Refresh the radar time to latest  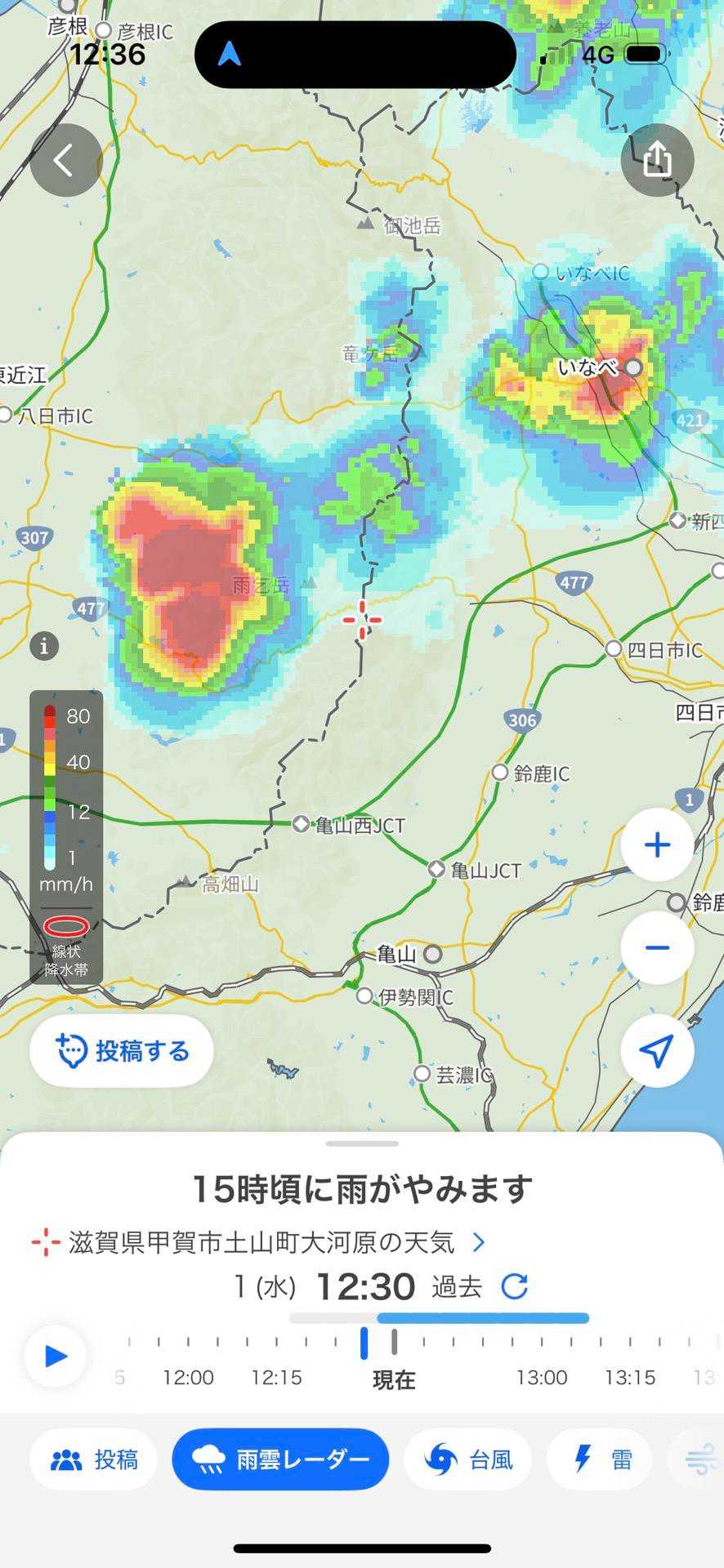click(x=514, y=1287)
